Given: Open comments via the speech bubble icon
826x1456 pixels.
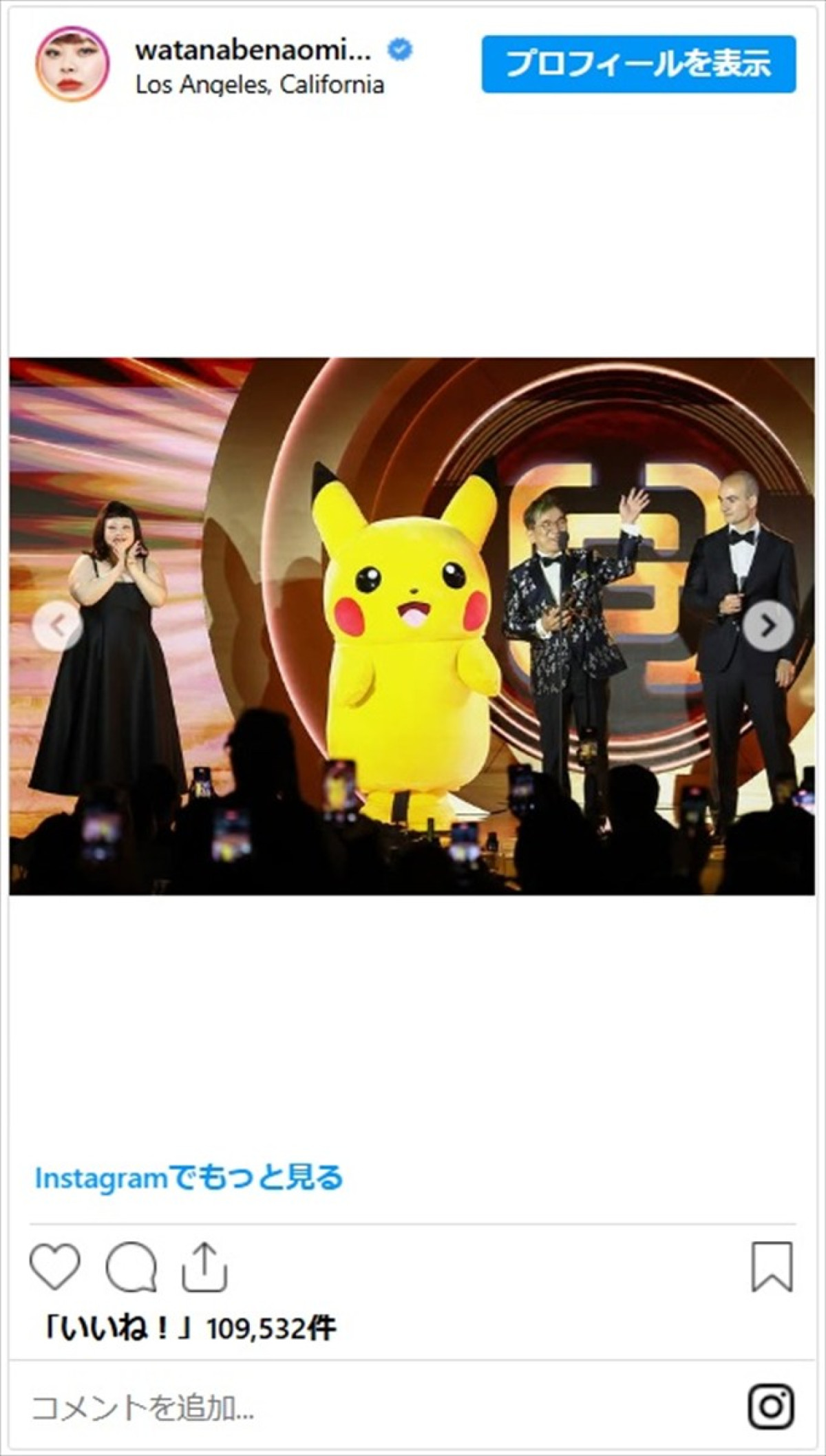Looking at the screenshot, I should pos(131,1267).
